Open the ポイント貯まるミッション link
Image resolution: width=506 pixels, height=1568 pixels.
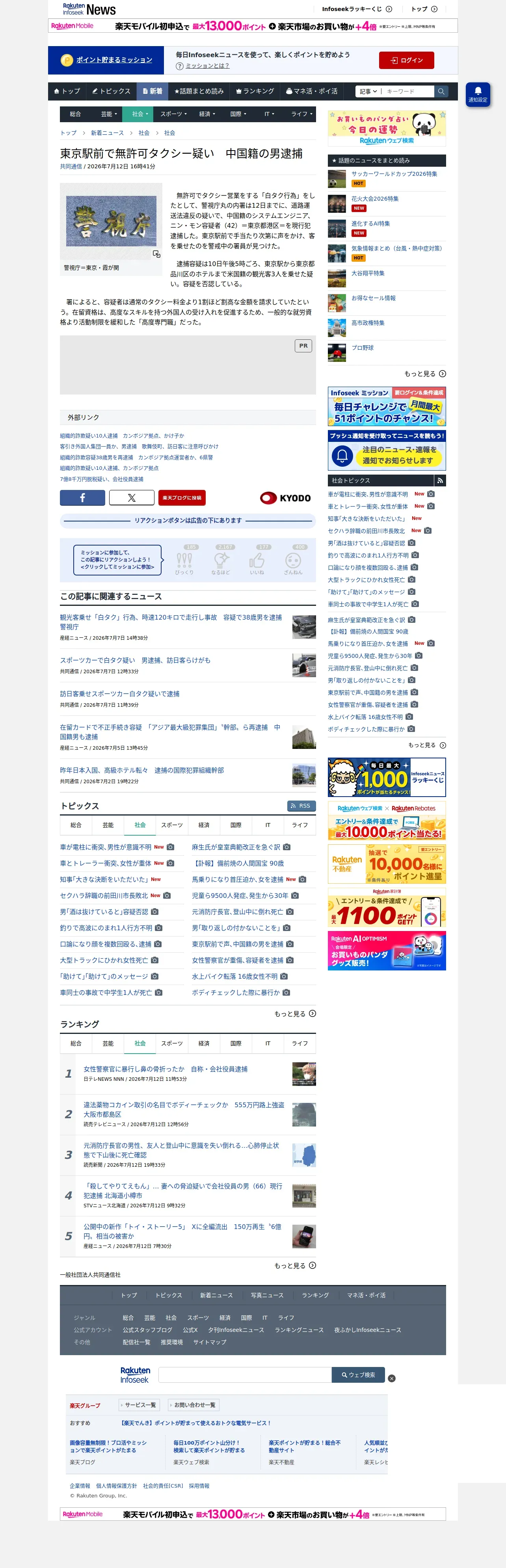click(x=114, y=60)
